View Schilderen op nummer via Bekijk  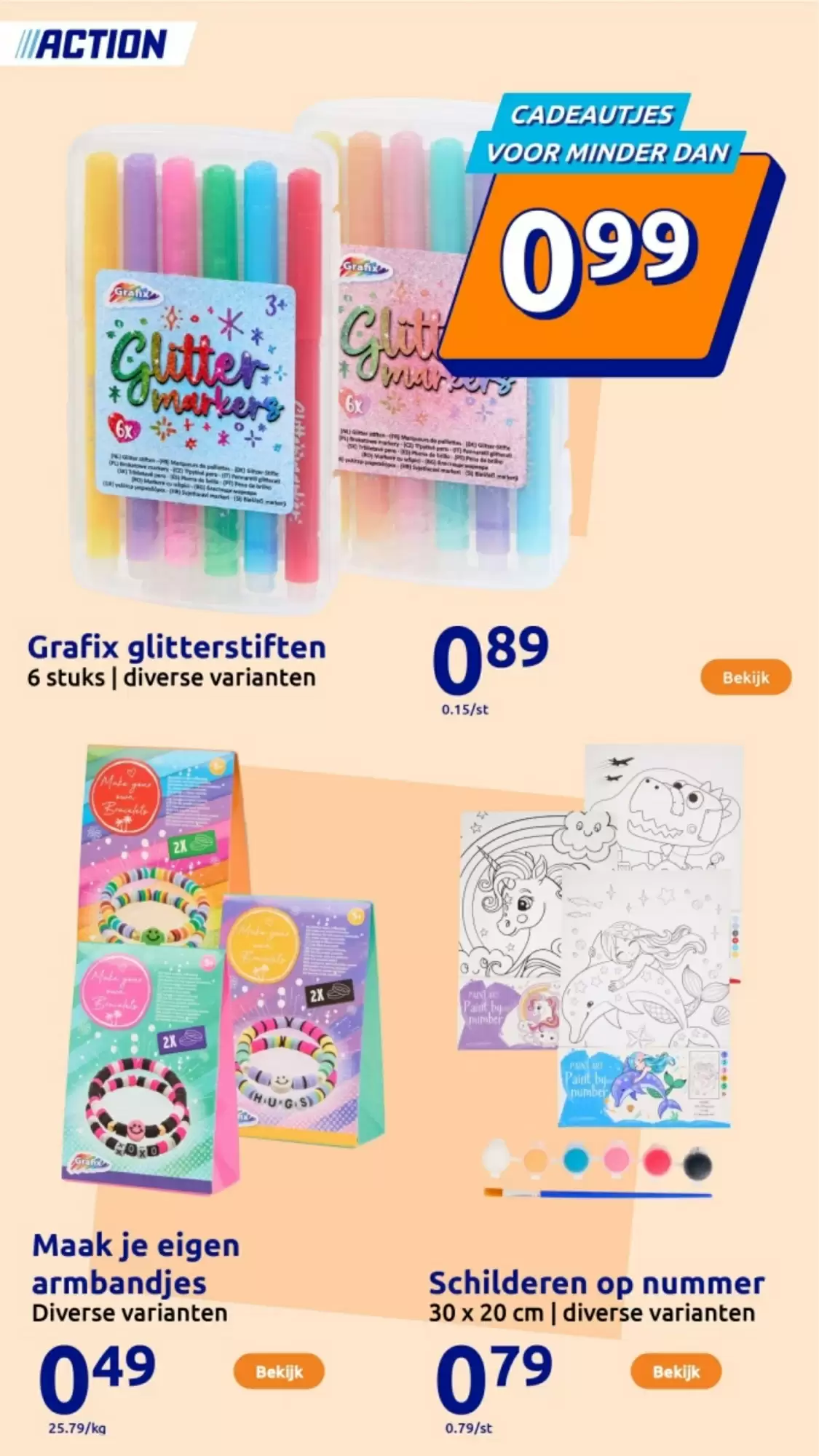tap(676, 1372)
